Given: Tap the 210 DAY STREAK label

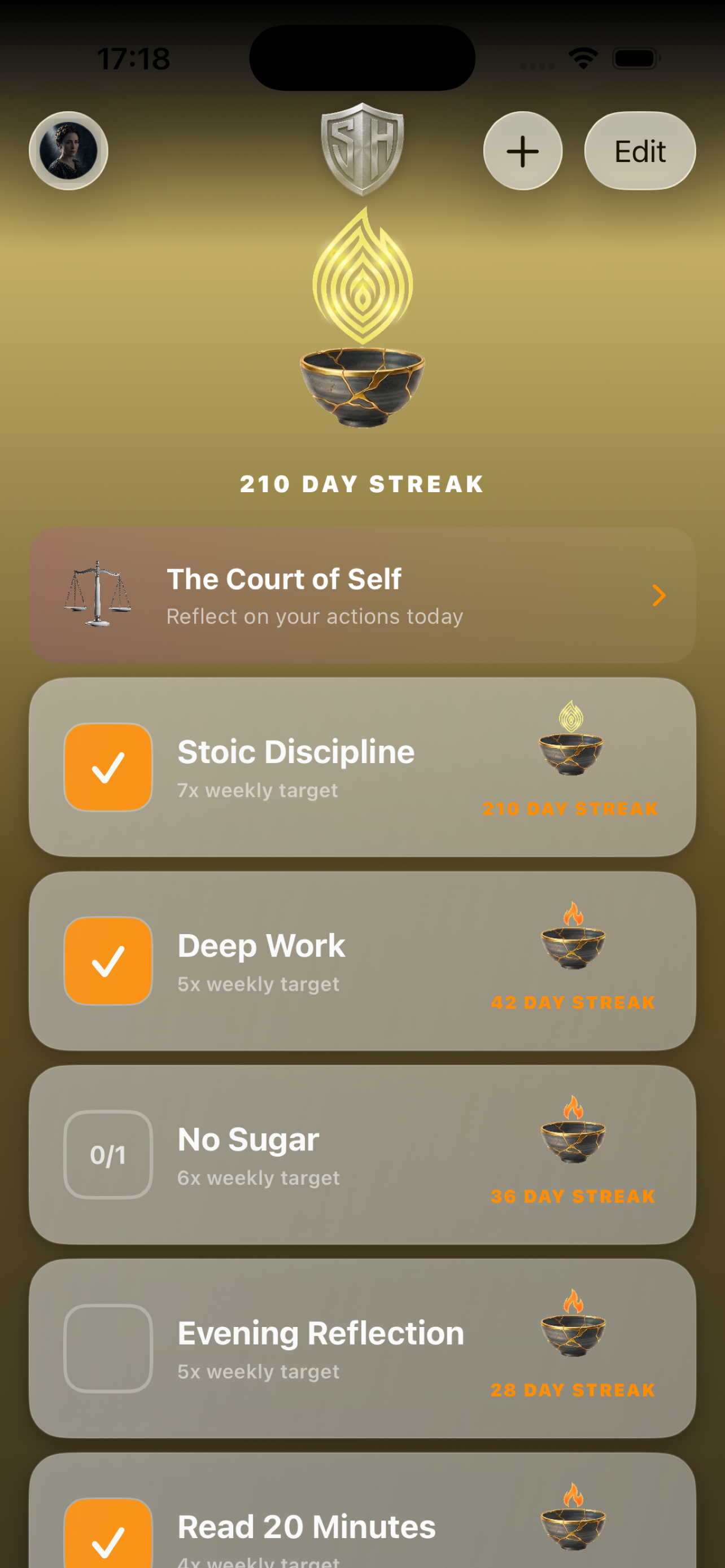Looking at the screenshot, I should tap(361, 483).
